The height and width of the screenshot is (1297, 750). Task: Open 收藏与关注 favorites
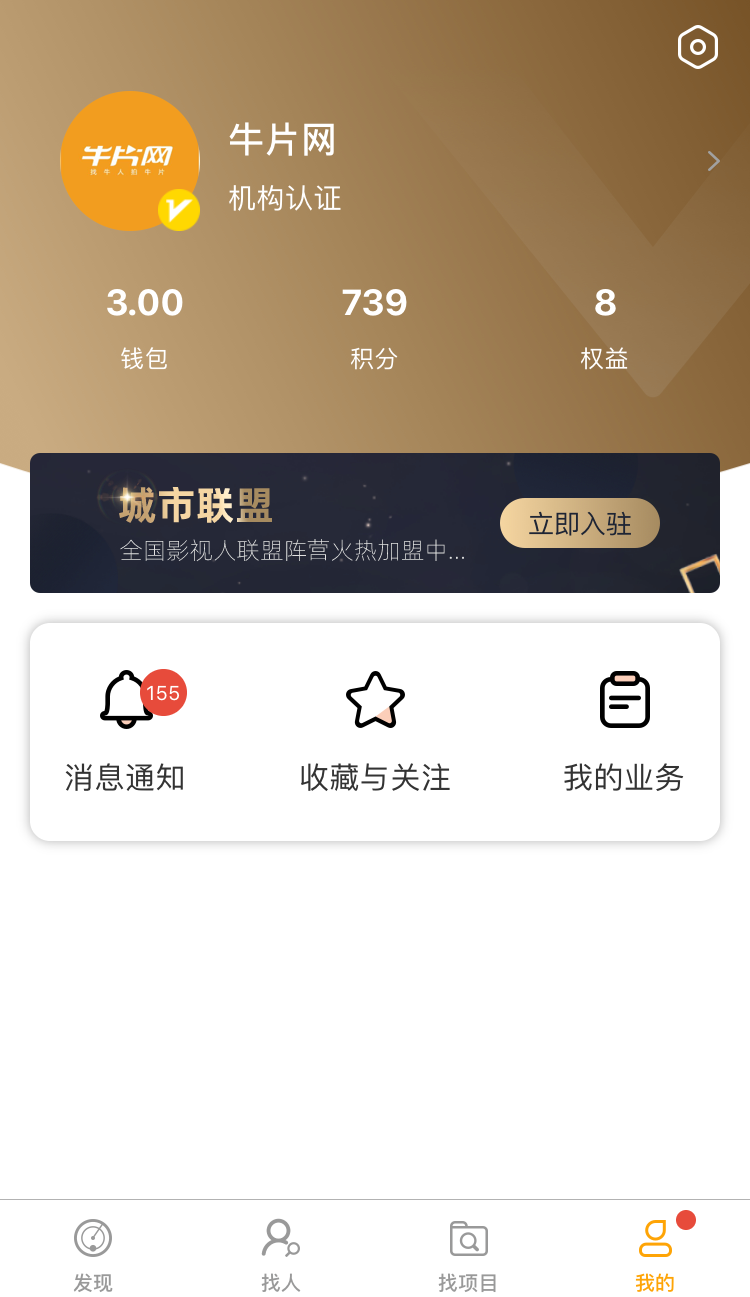pos(375,732)
